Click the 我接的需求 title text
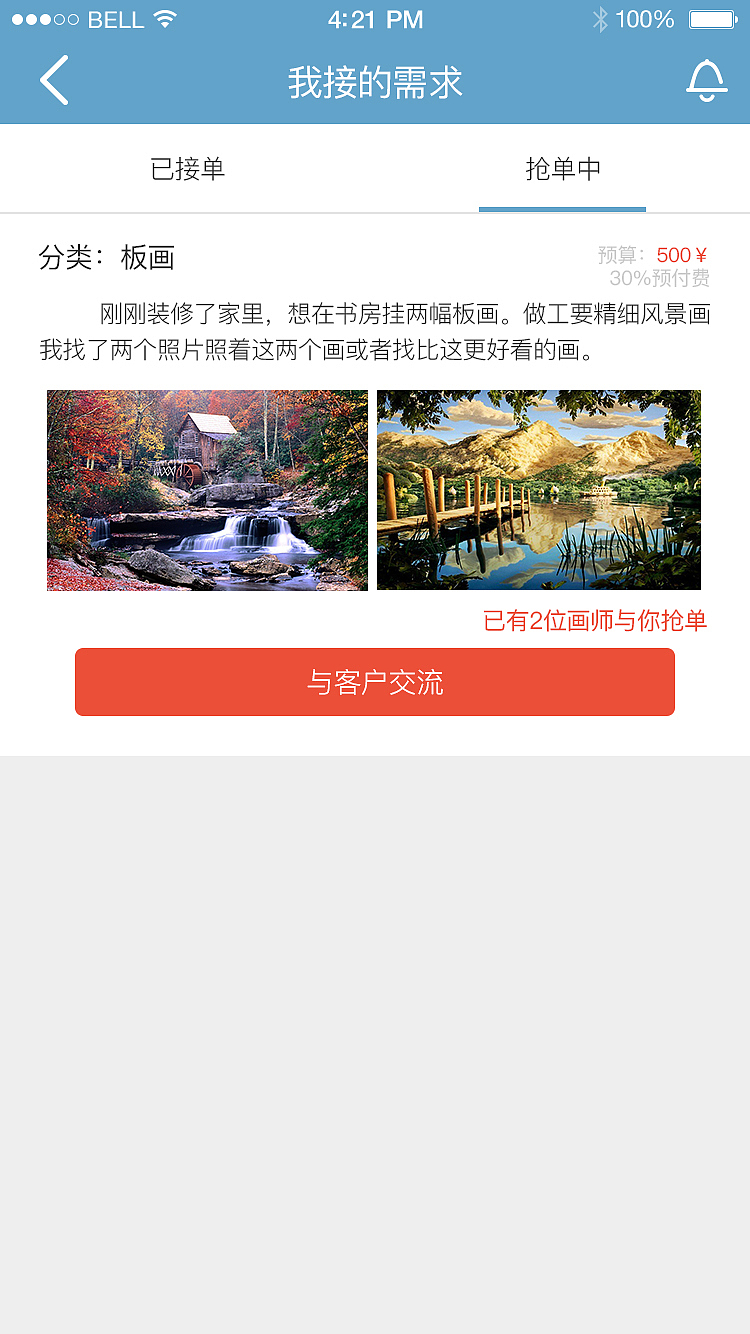750x1334 pixels. click(x=375, y=82)
